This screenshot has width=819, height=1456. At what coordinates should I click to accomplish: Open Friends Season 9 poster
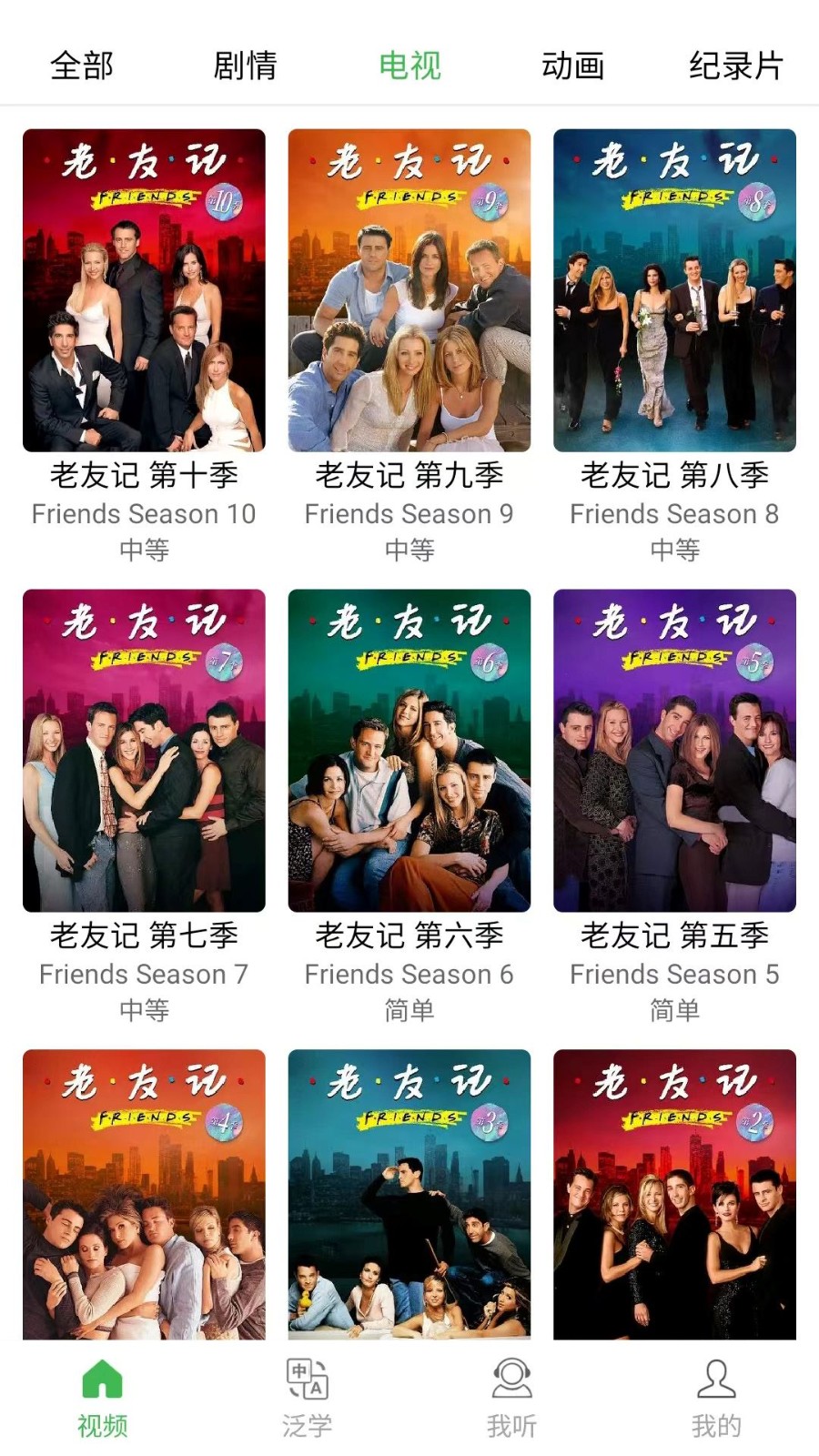(409, 291)
